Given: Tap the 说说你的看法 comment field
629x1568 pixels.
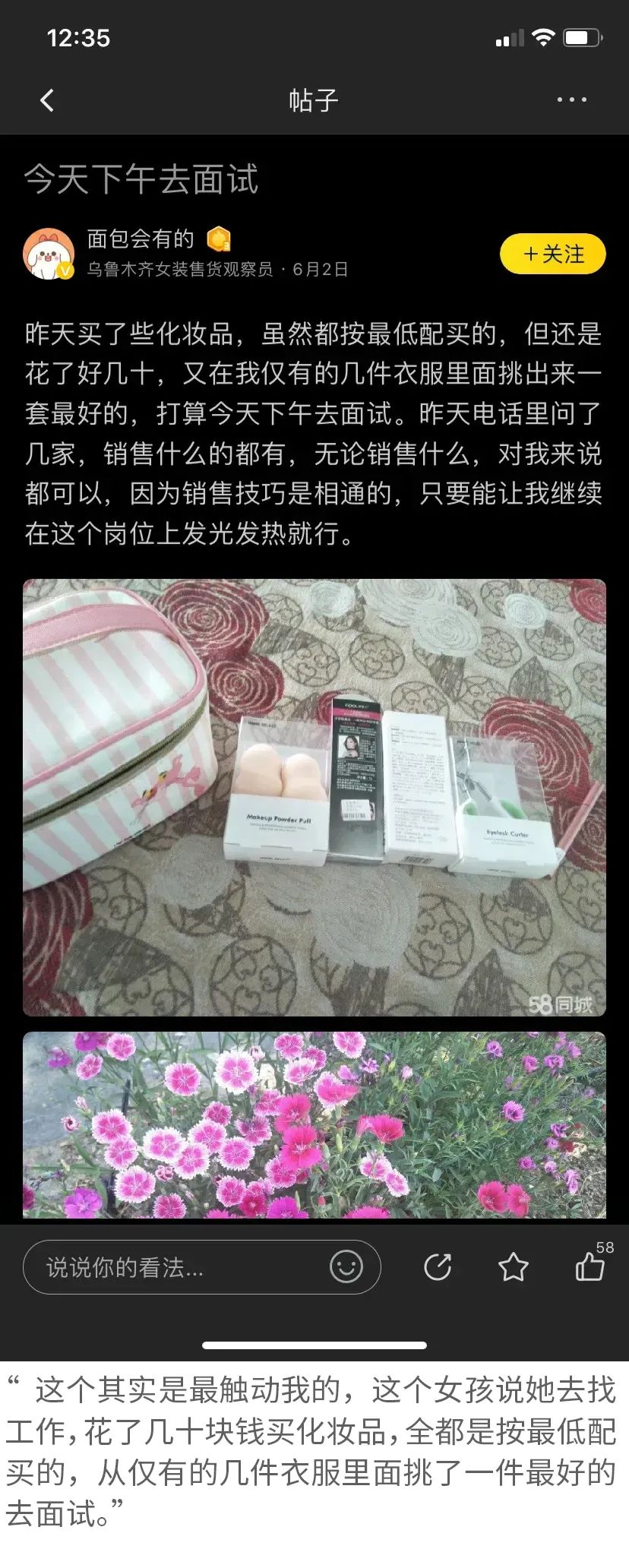Looking at the screenshot, I should 175,1267.
